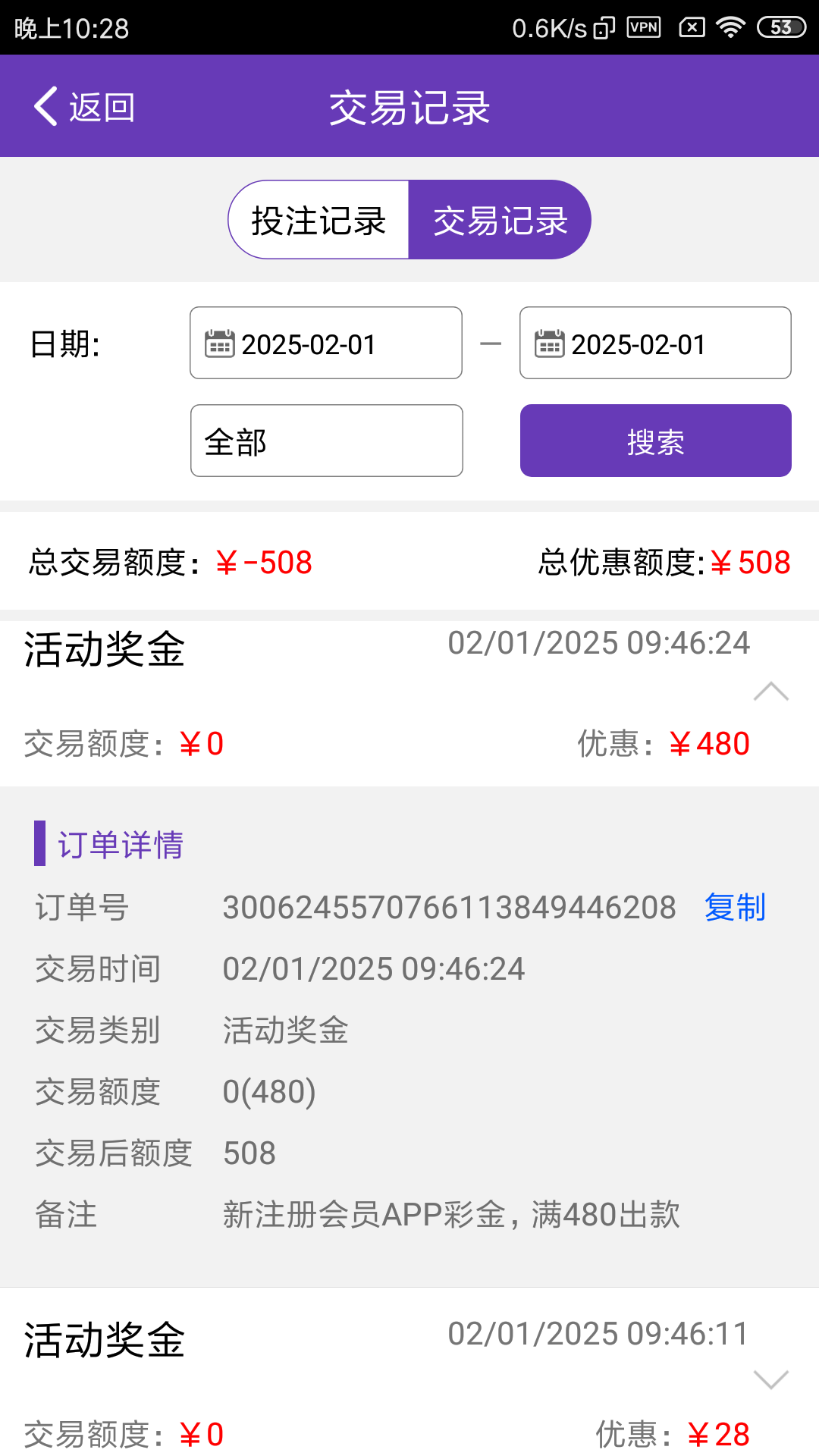Go back with the 返回 button
819x1456 pixels.
(85, 107)
